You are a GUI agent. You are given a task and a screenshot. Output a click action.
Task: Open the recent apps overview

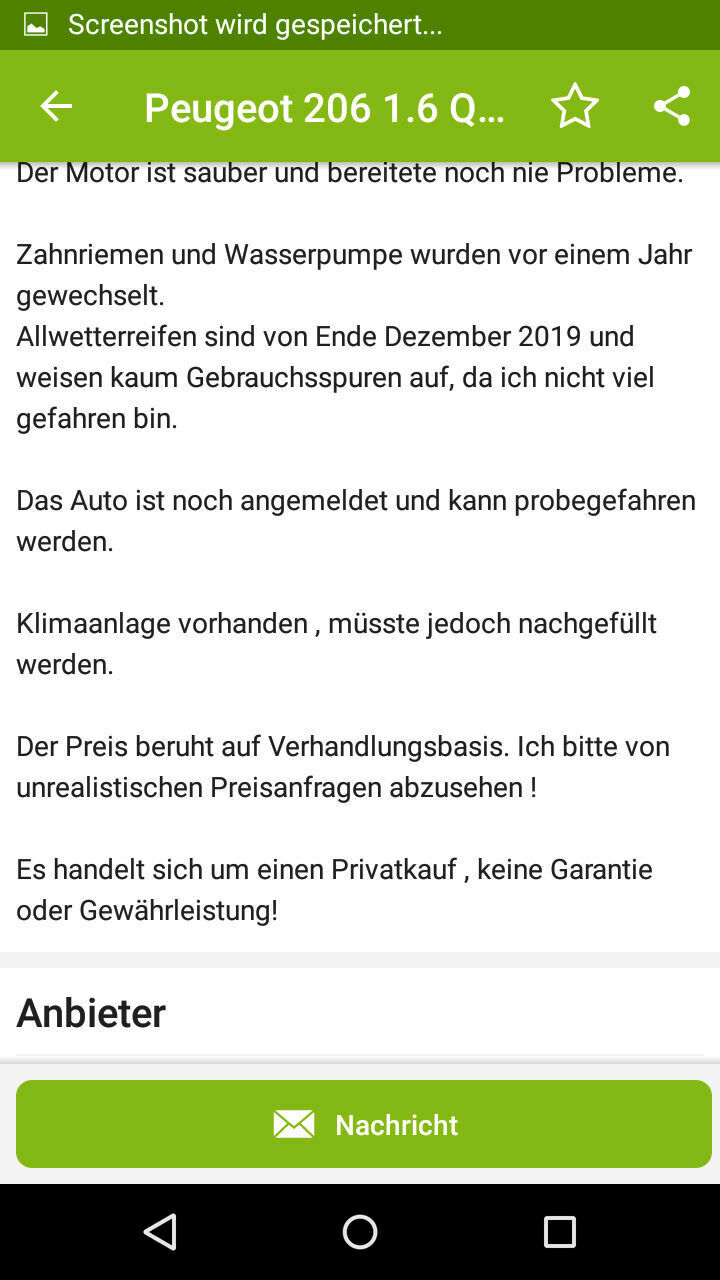coord(559,1232)
